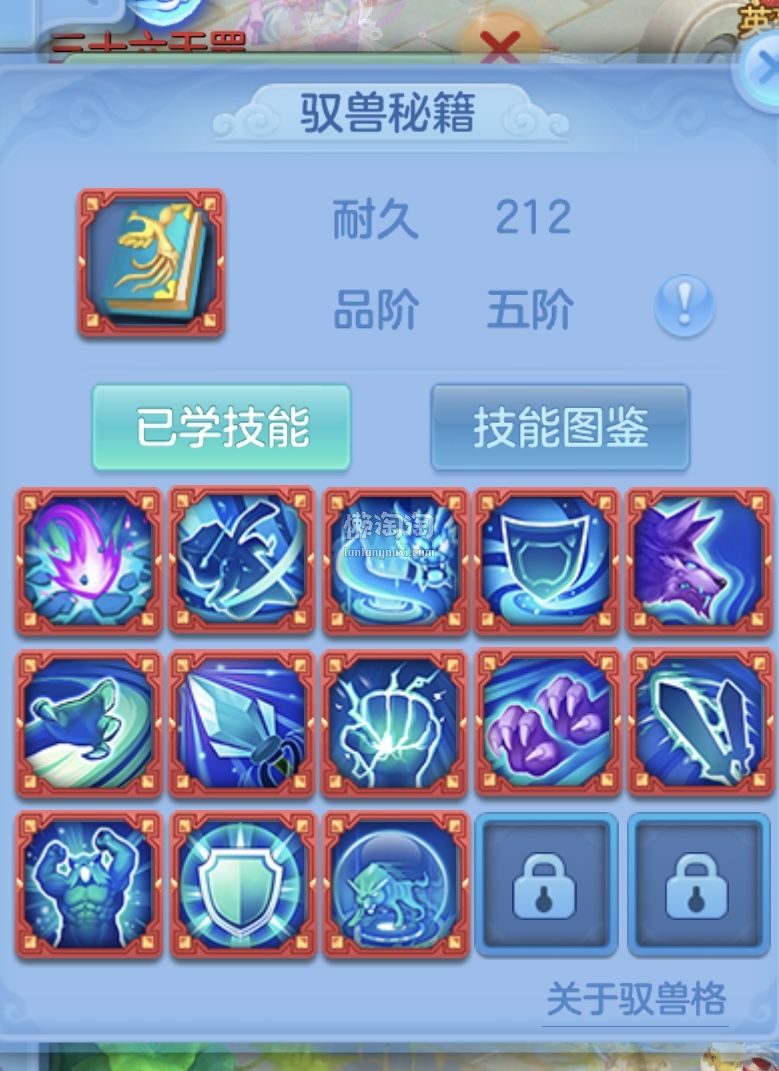Switch to the 已学技能 tab
This screenshot has height=1071, width=779.
click(x=222, y=428)
